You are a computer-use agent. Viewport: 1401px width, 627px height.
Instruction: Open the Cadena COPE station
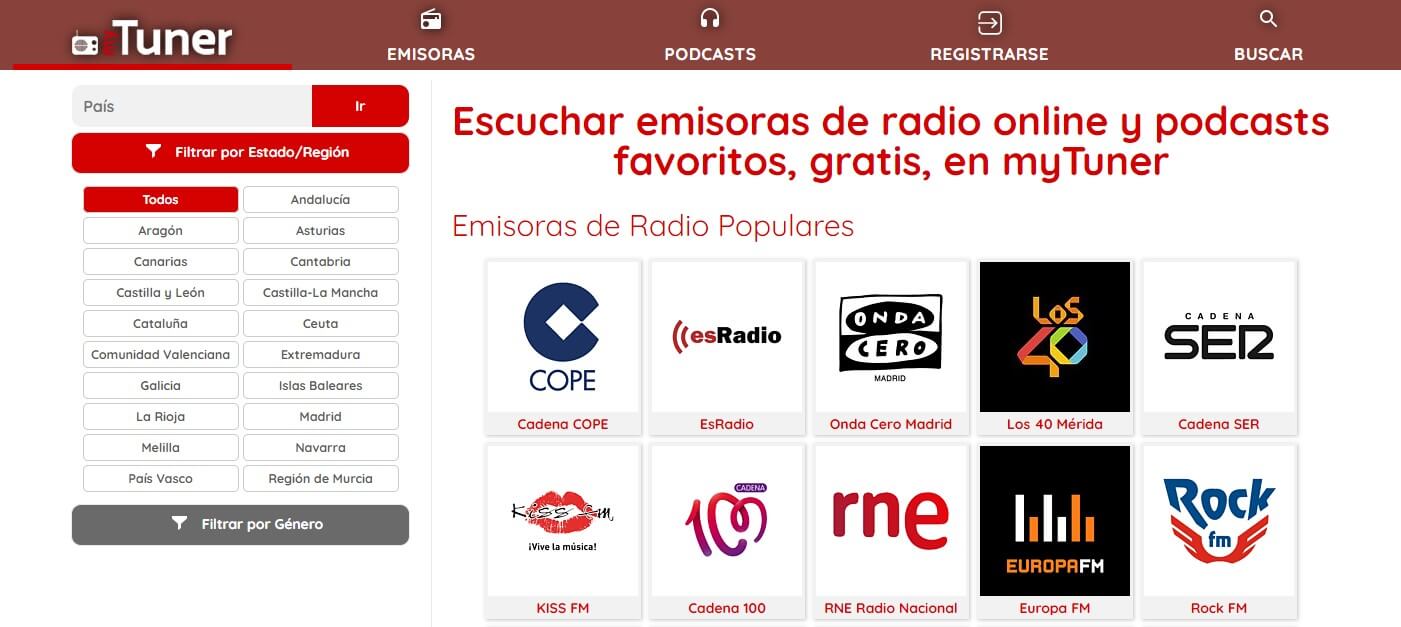562,347
